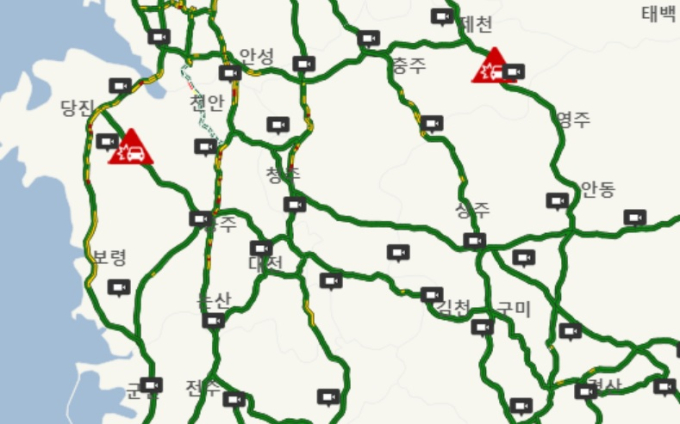
Task: View the CCTV marker below 익산
Action: tap(213, 321)
